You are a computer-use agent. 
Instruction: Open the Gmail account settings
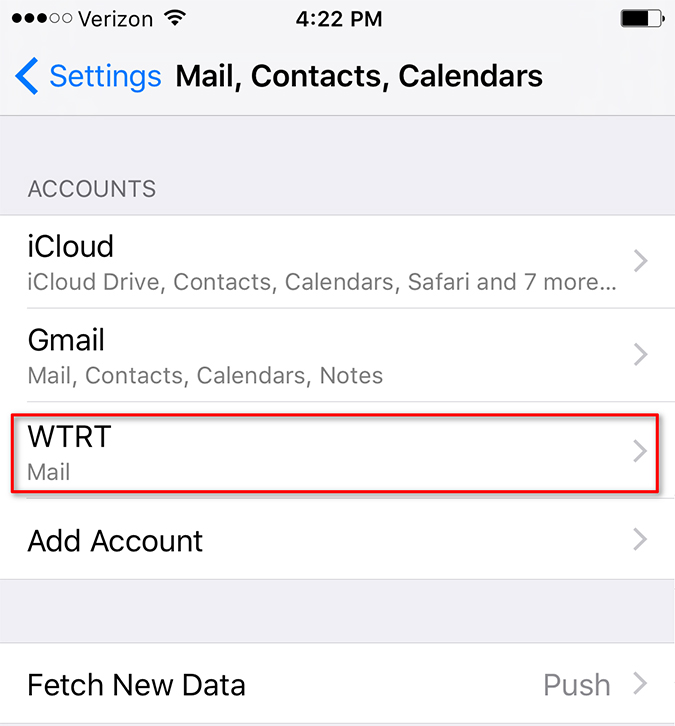pyautogui.click(x=337, y=356)
